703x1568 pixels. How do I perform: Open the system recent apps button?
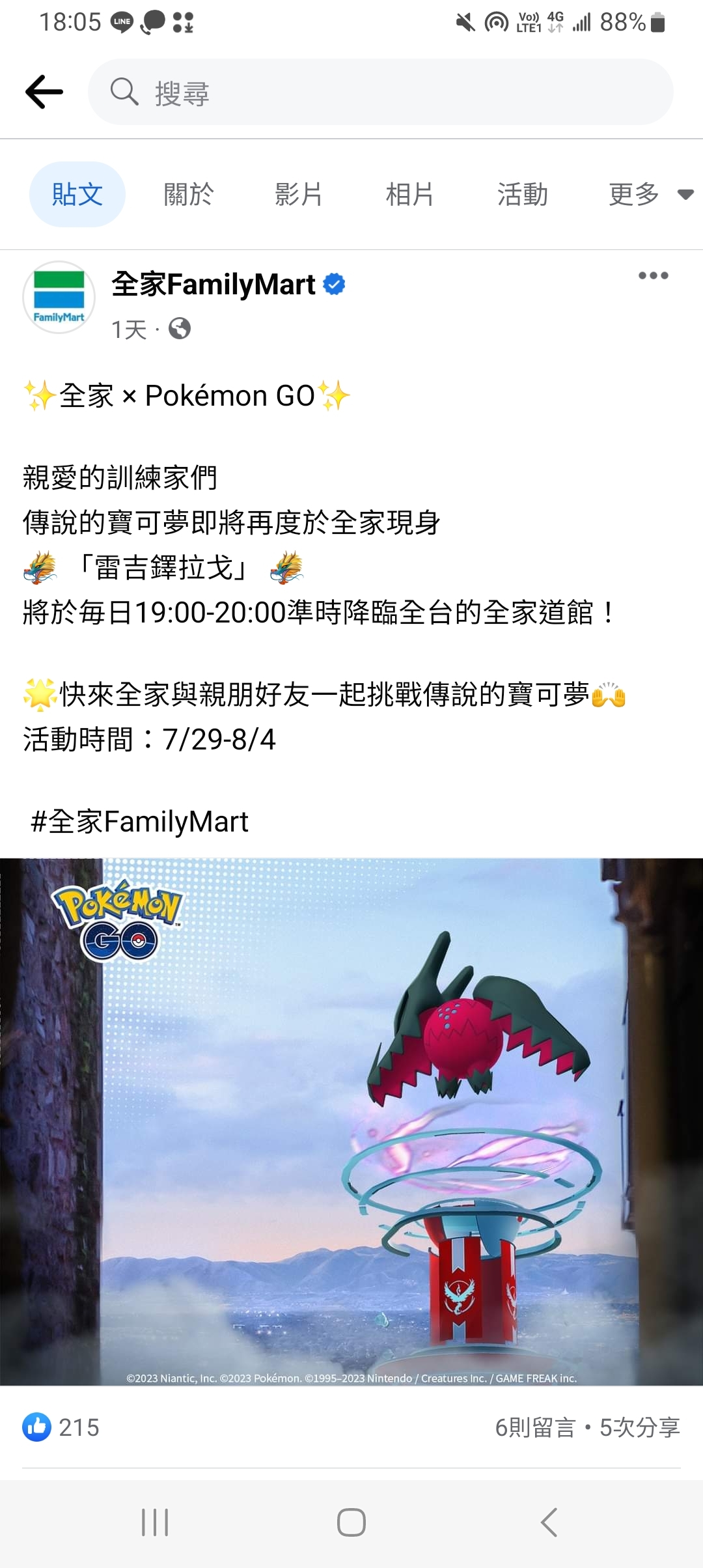click(155, 1522)
